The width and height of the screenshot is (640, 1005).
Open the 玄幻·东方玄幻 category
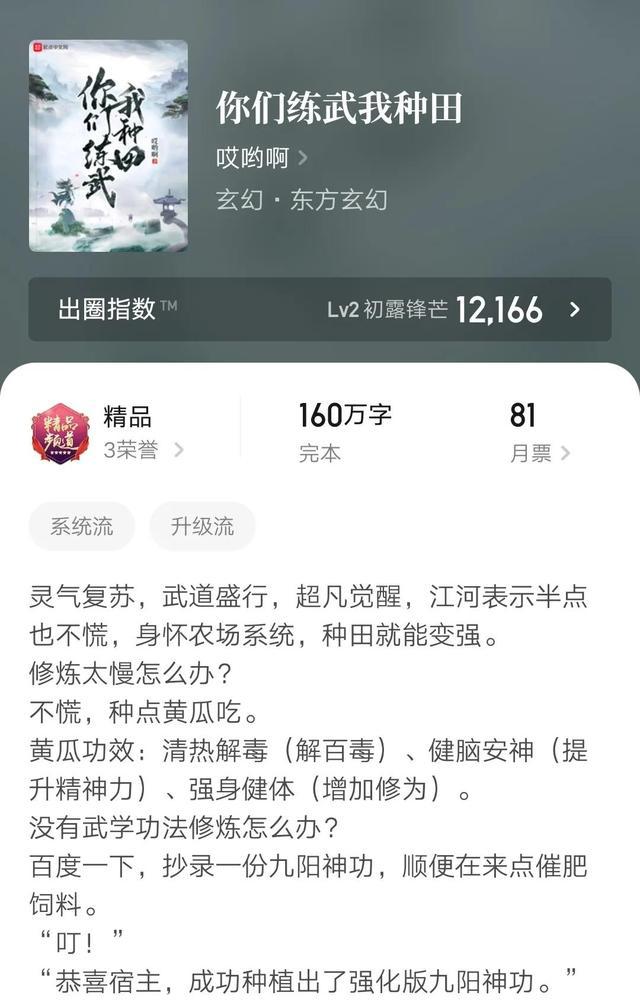[301, 199]
